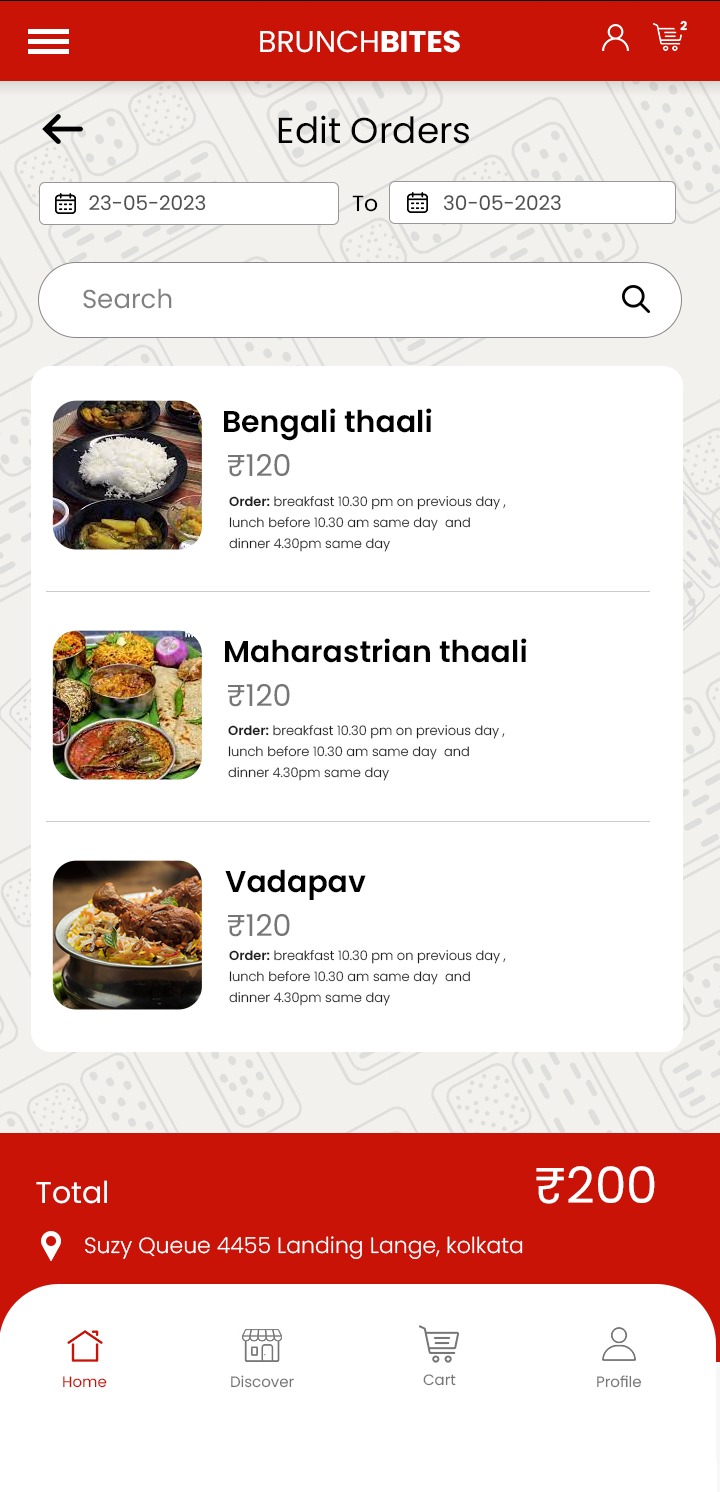Select the Vadapav order
Screen dimensions: 720x1492
pos(295,881)
